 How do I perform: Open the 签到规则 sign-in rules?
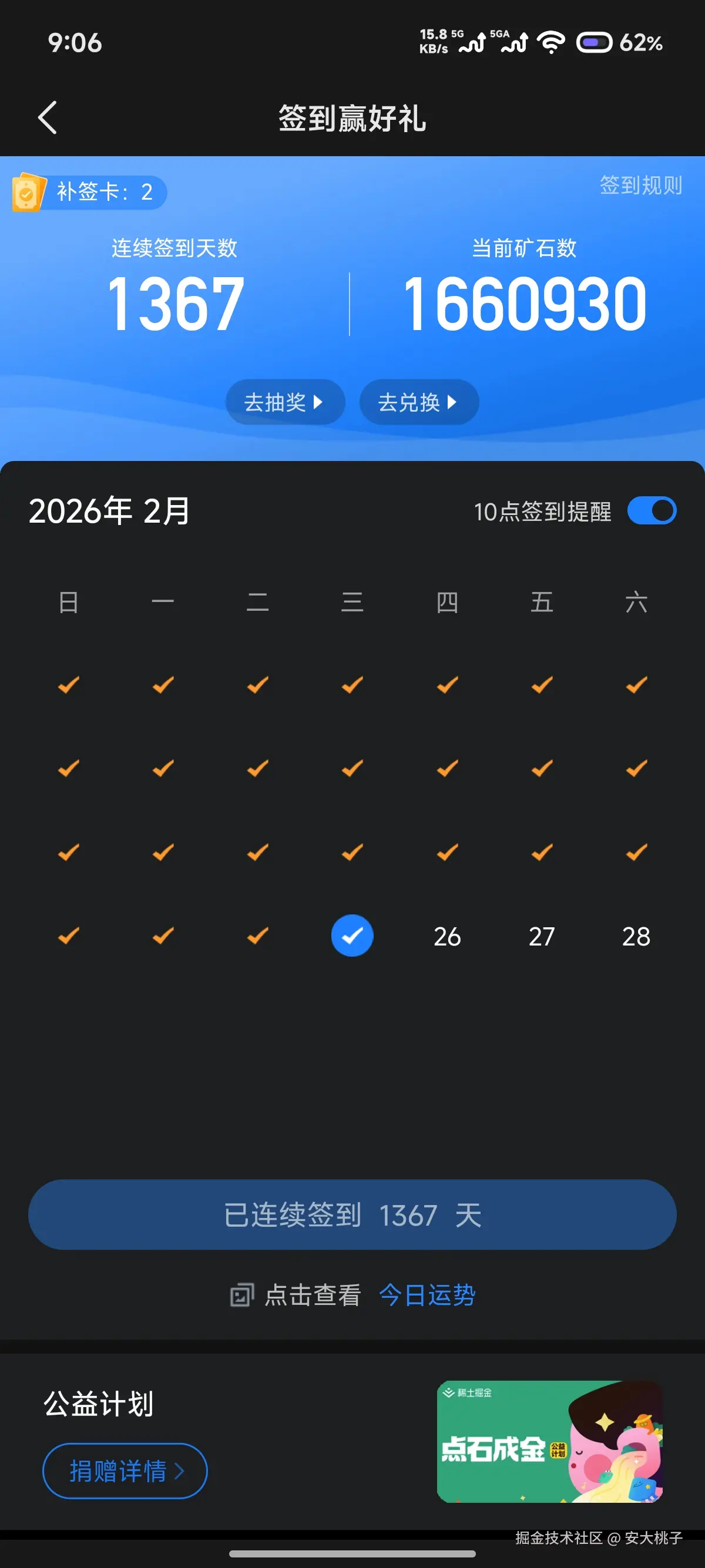pyautogui.click(x=640, y=187)
